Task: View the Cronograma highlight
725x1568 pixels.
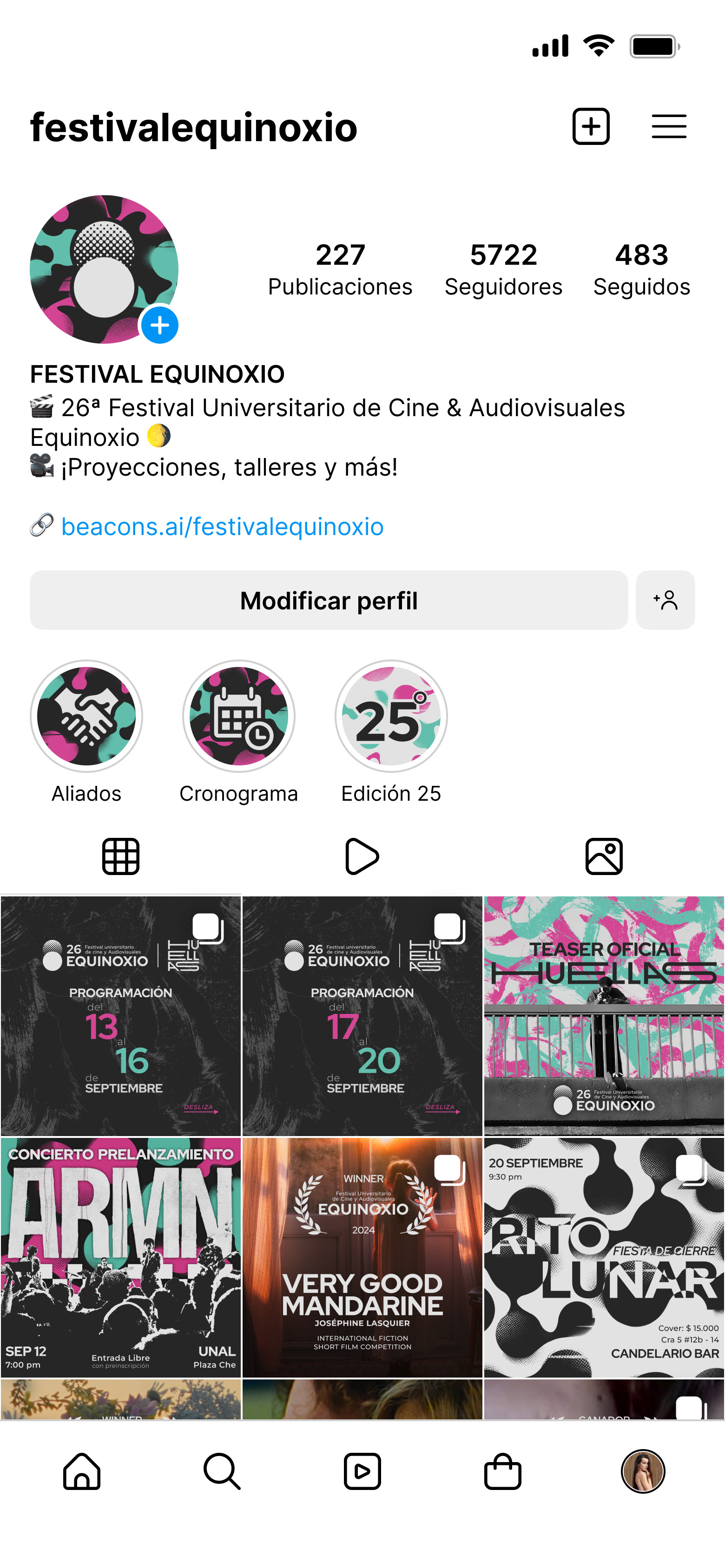Action: [x=239, y=716]
